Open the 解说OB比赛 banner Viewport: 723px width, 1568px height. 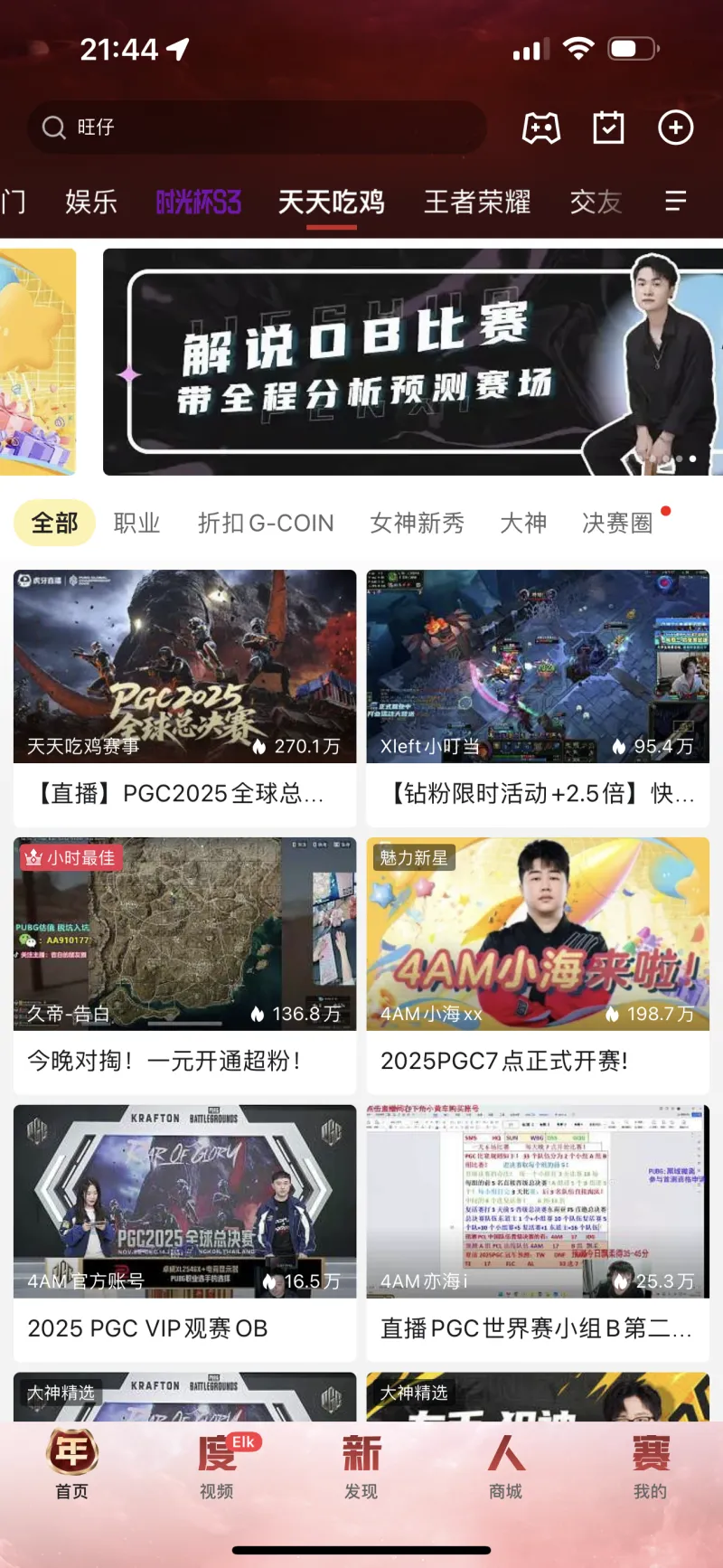[x=412, y=362]
